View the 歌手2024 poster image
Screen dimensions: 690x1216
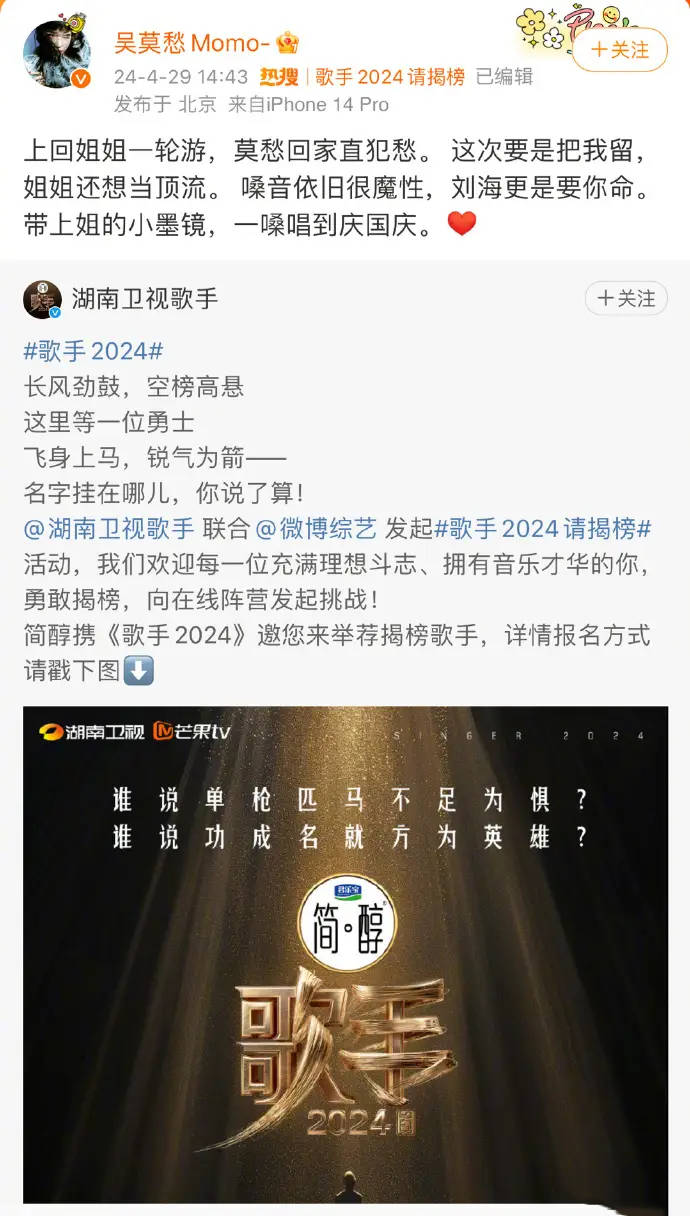(x=345, y=955)
